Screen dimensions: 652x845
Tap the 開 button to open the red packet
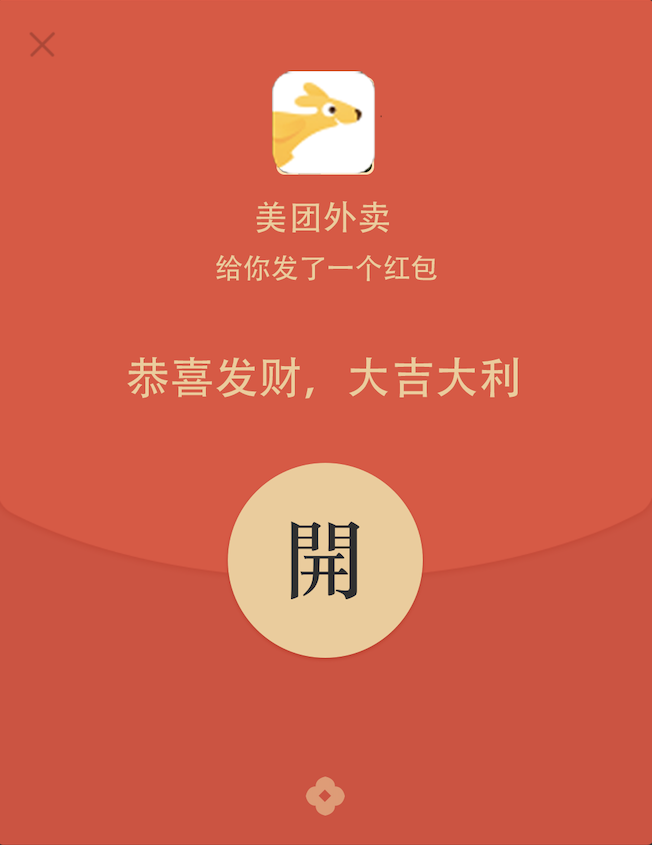[325, 560]
